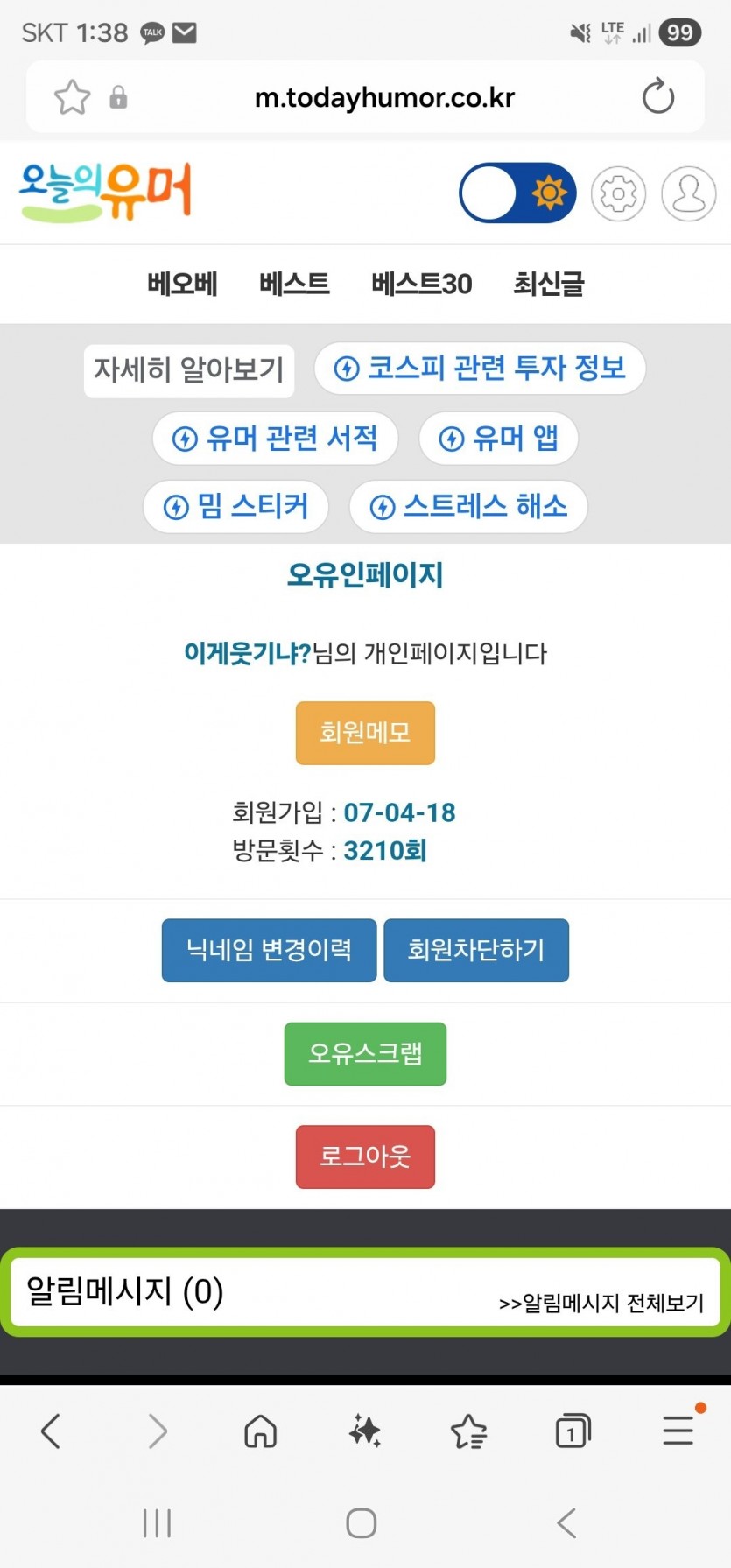Open 오유스크랩
Screen dimensions: 731x1568
pos(365,1053)
